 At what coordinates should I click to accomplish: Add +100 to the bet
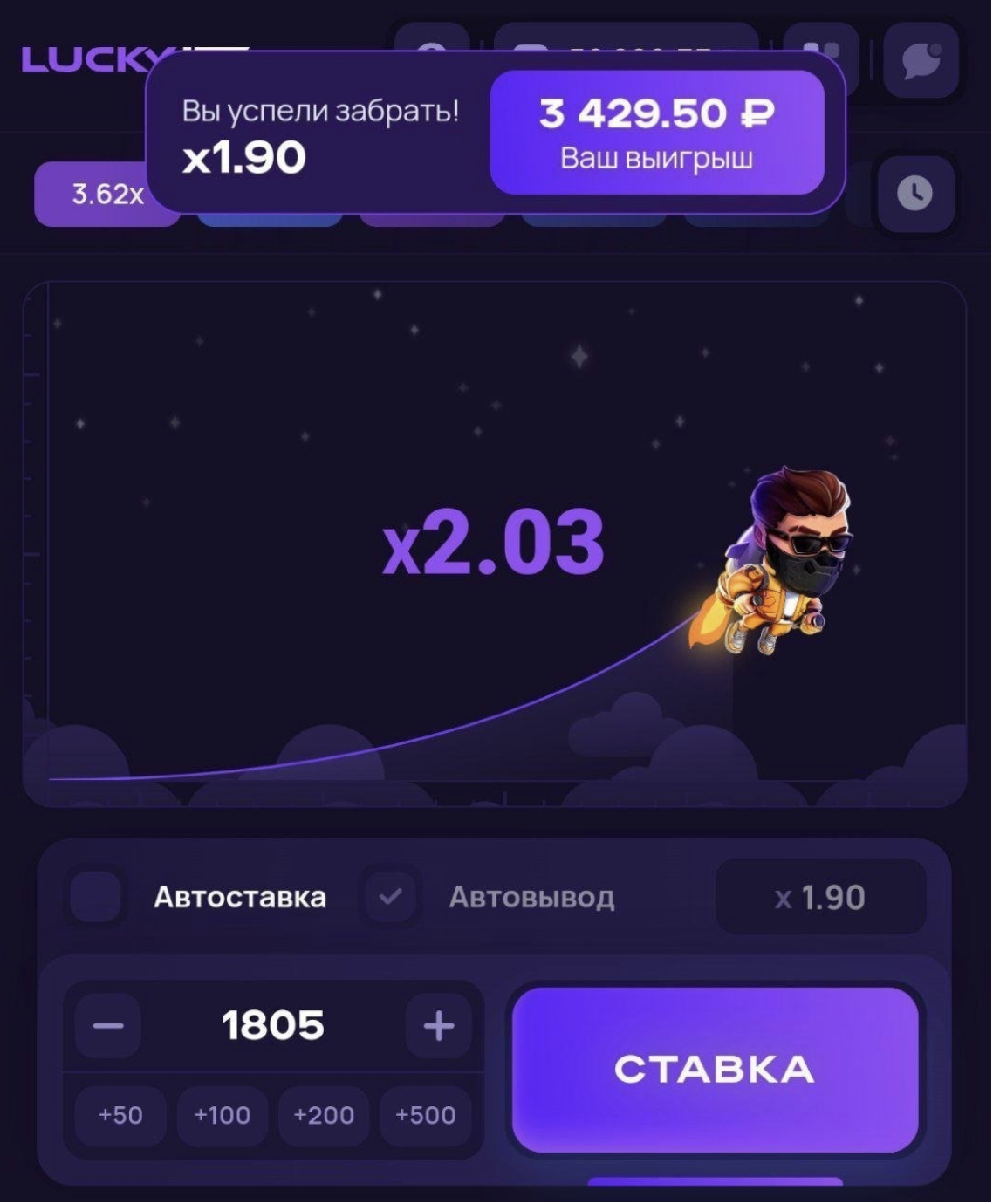click(222, 1115)
